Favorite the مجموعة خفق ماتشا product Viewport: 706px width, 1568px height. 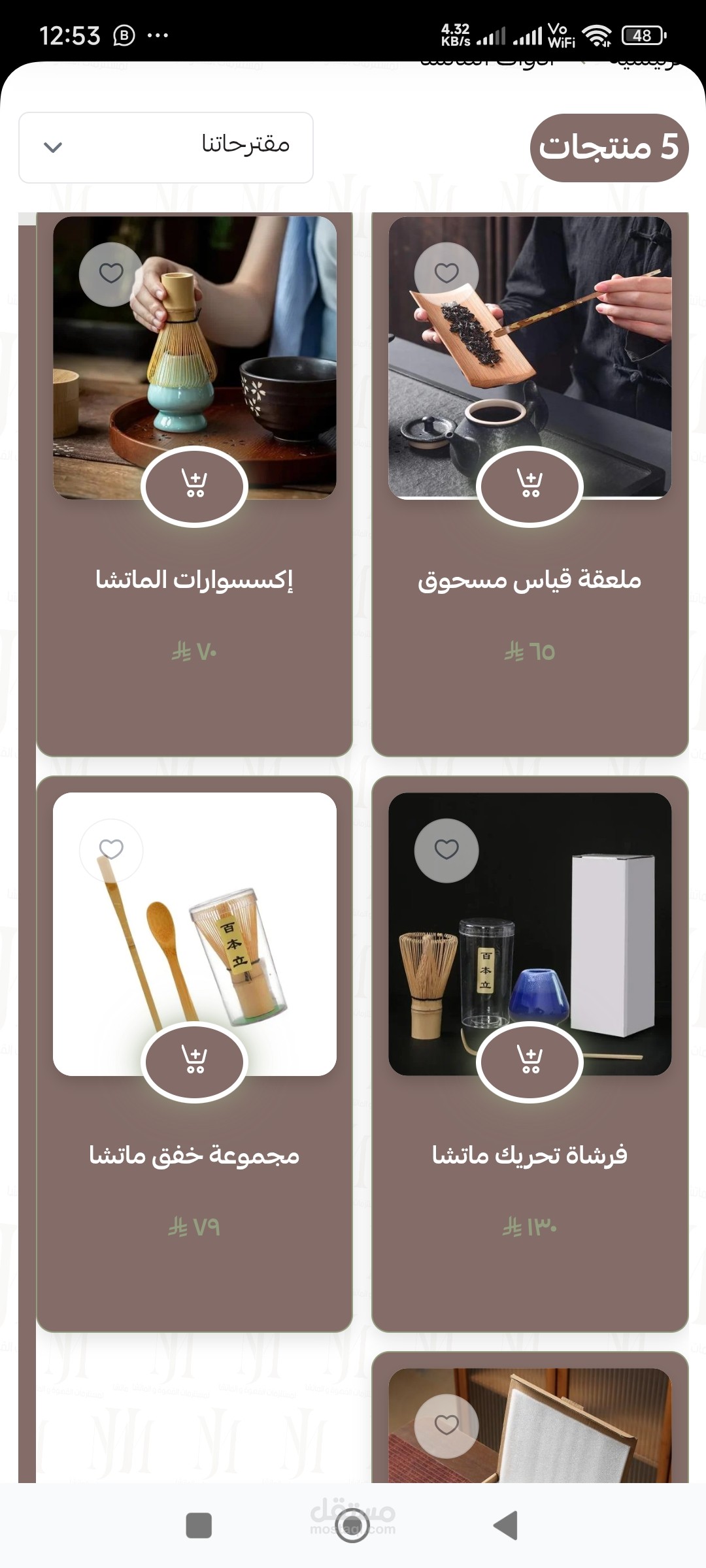tap(110, 849)
